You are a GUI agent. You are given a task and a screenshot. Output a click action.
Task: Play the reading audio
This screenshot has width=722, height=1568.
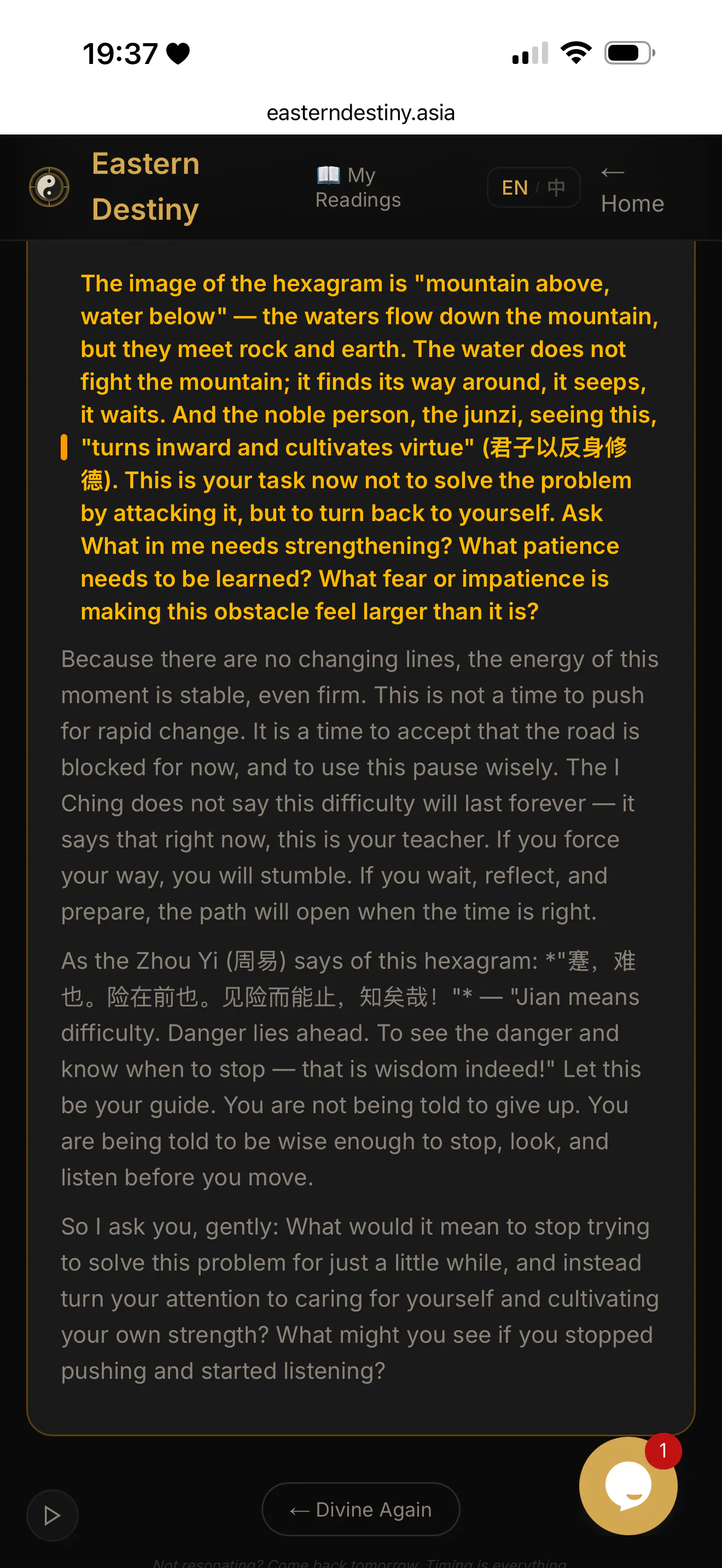click(x=53, y=1515)
